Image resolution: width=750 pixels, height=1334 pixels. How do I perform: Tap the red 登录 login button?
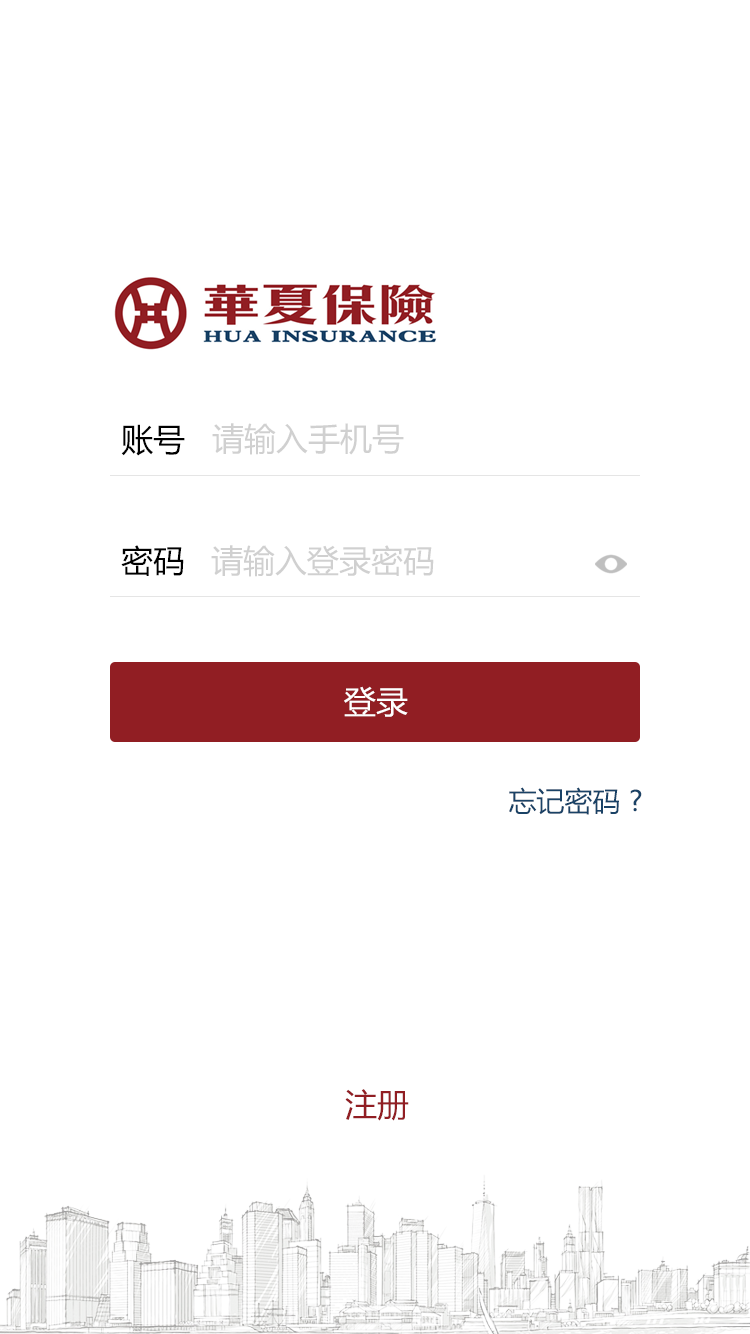pos(375,702)
